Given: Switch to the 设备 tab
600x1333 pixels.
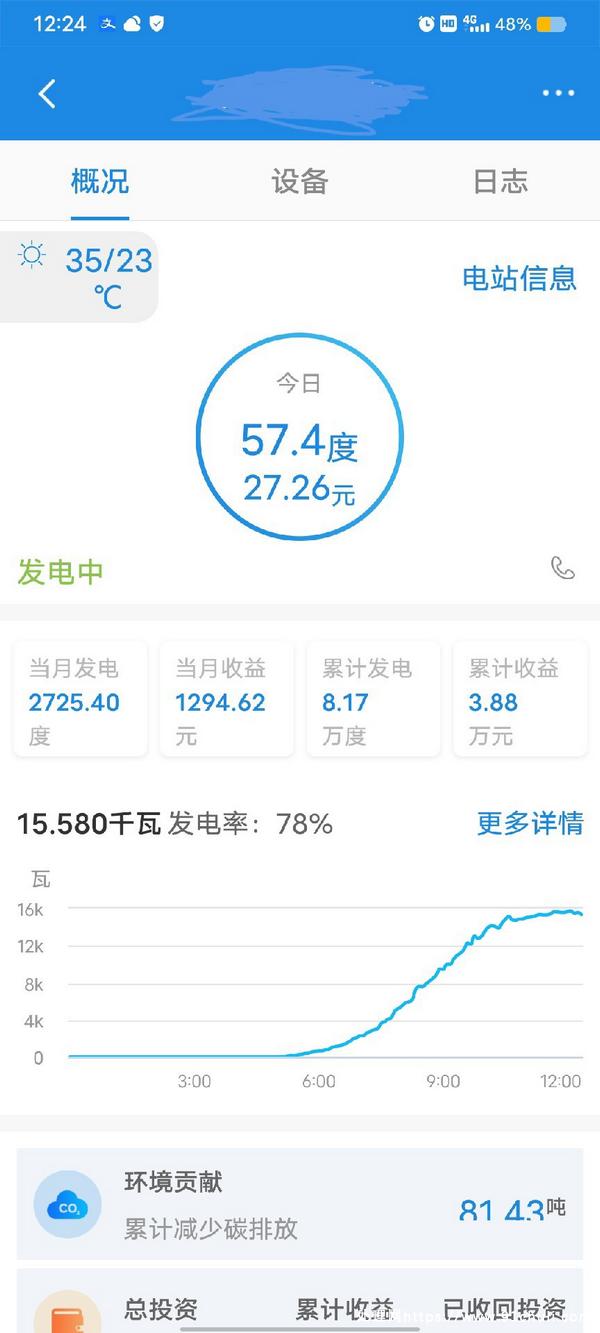Looking at the screenshot, I should pos(300,181).
